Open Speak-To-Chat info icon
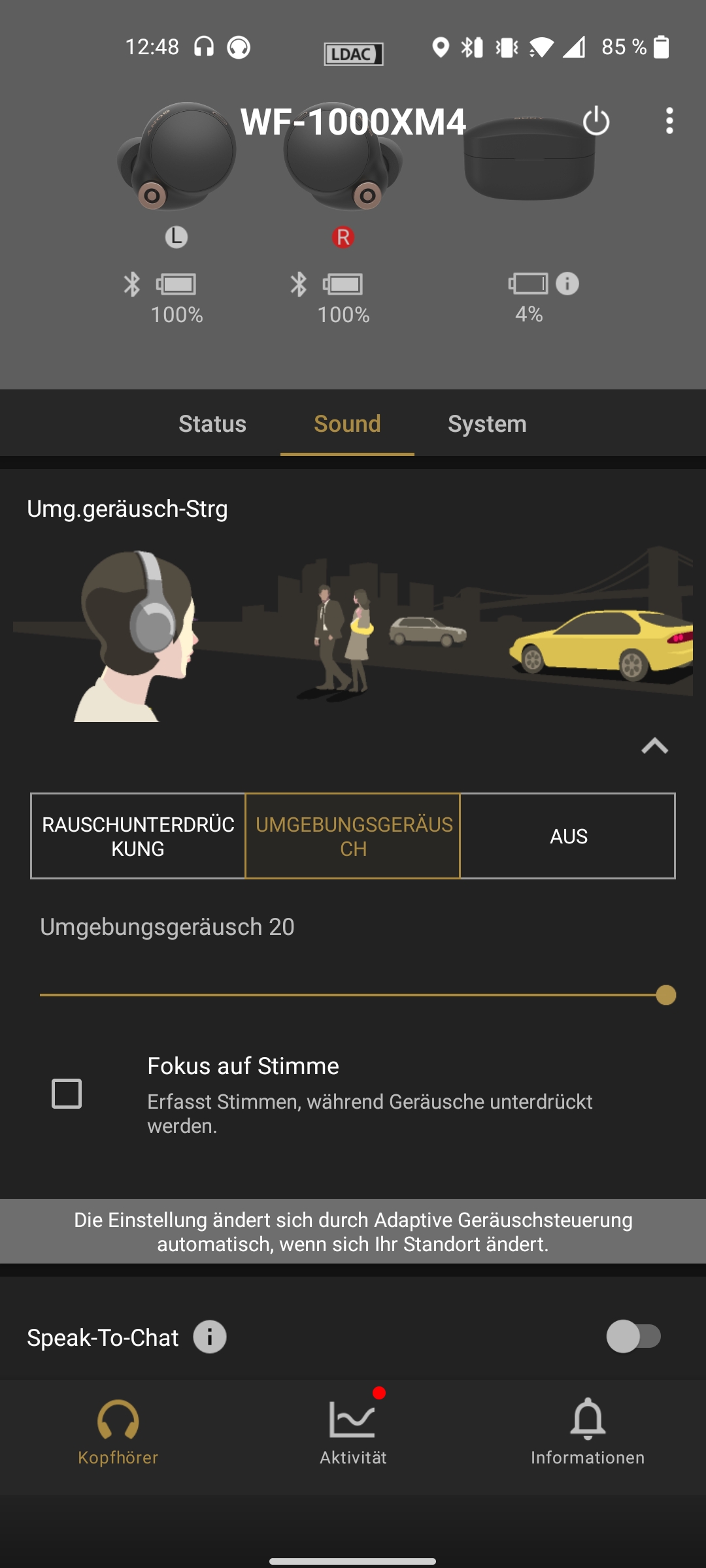Viewport: 706px width, 1568px height. (210, 1337)
